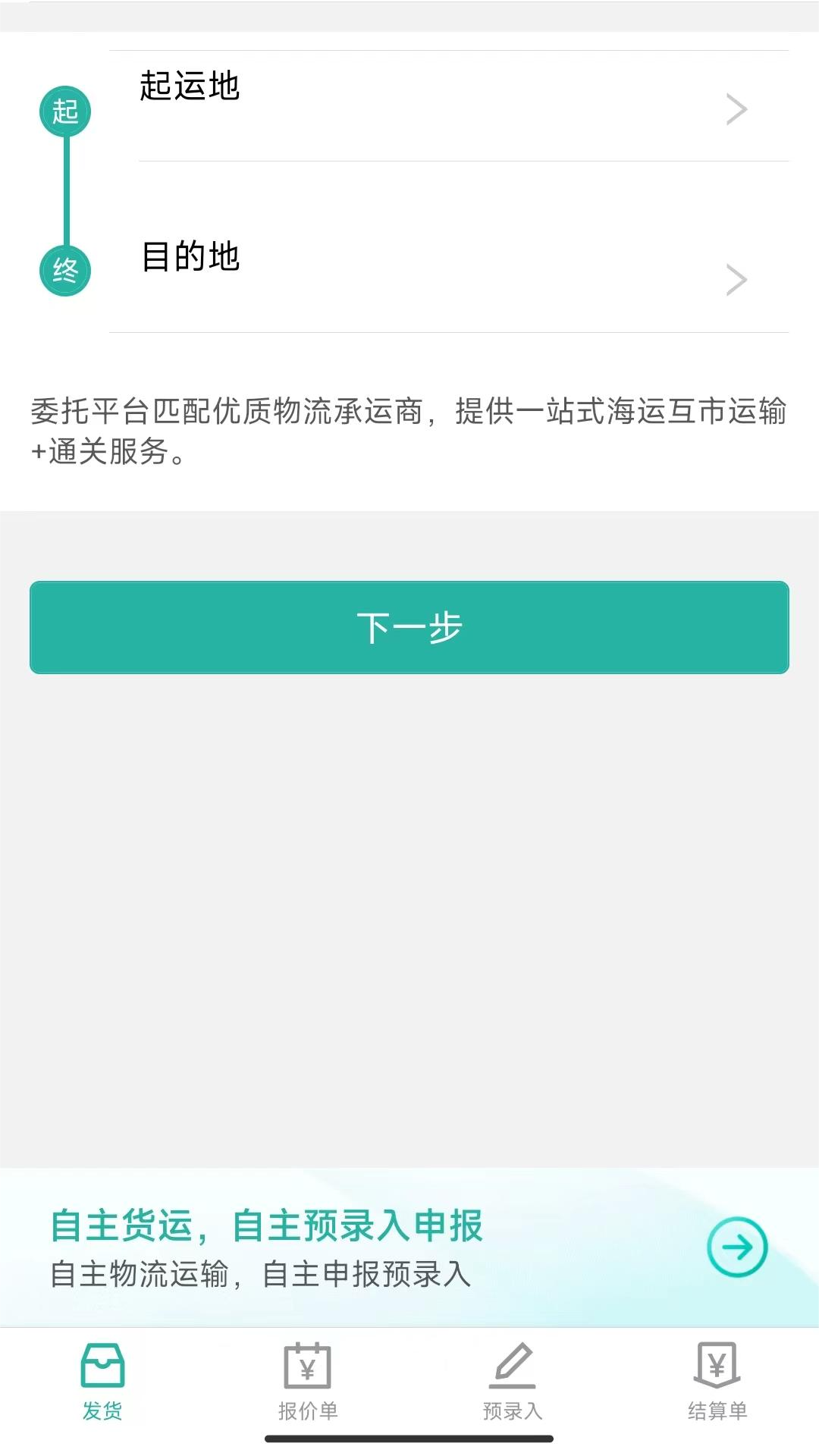Expand the 目的地 selector chevron
Screen dimensions: 819x1456
[735, 278]
